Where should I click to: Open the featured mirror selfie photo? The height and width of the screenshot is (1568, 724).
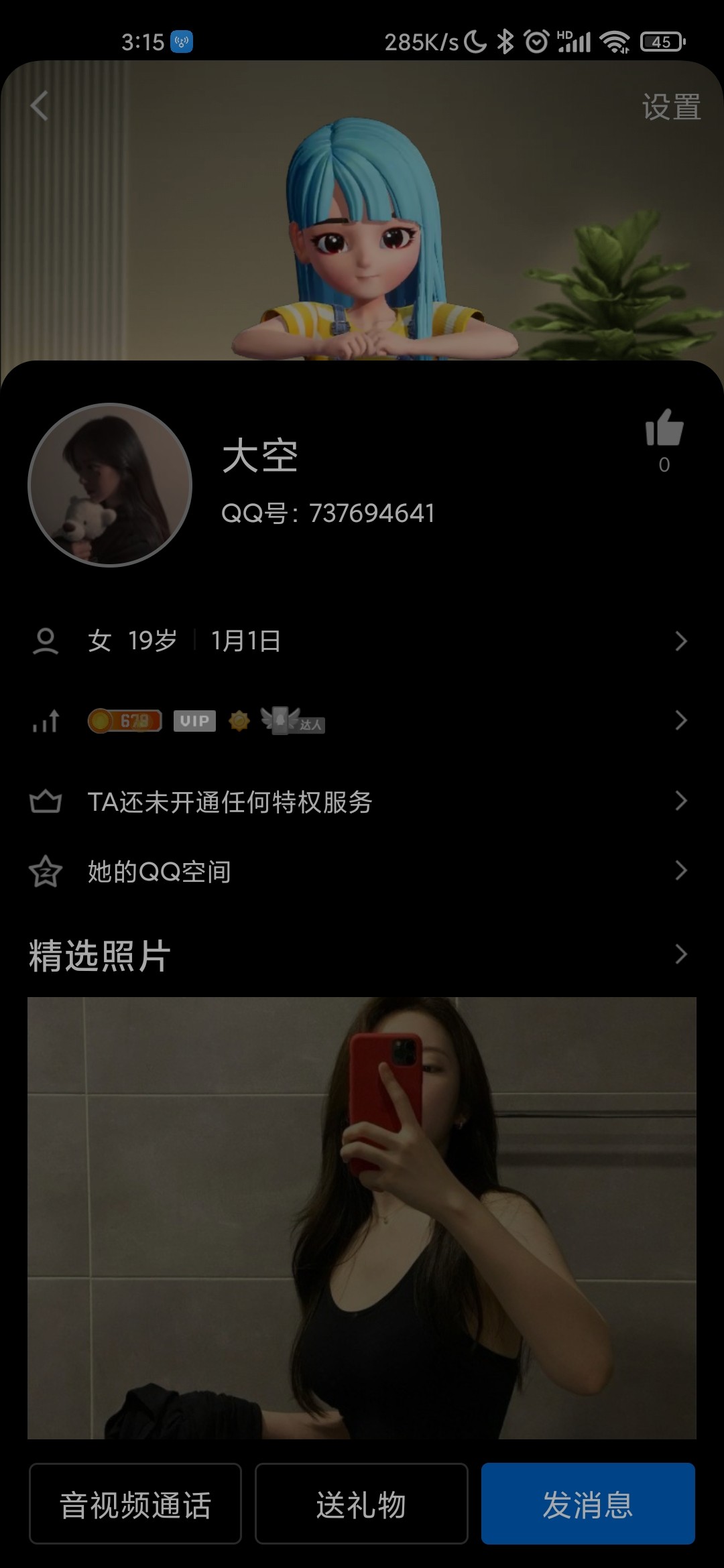point(362,1217)
